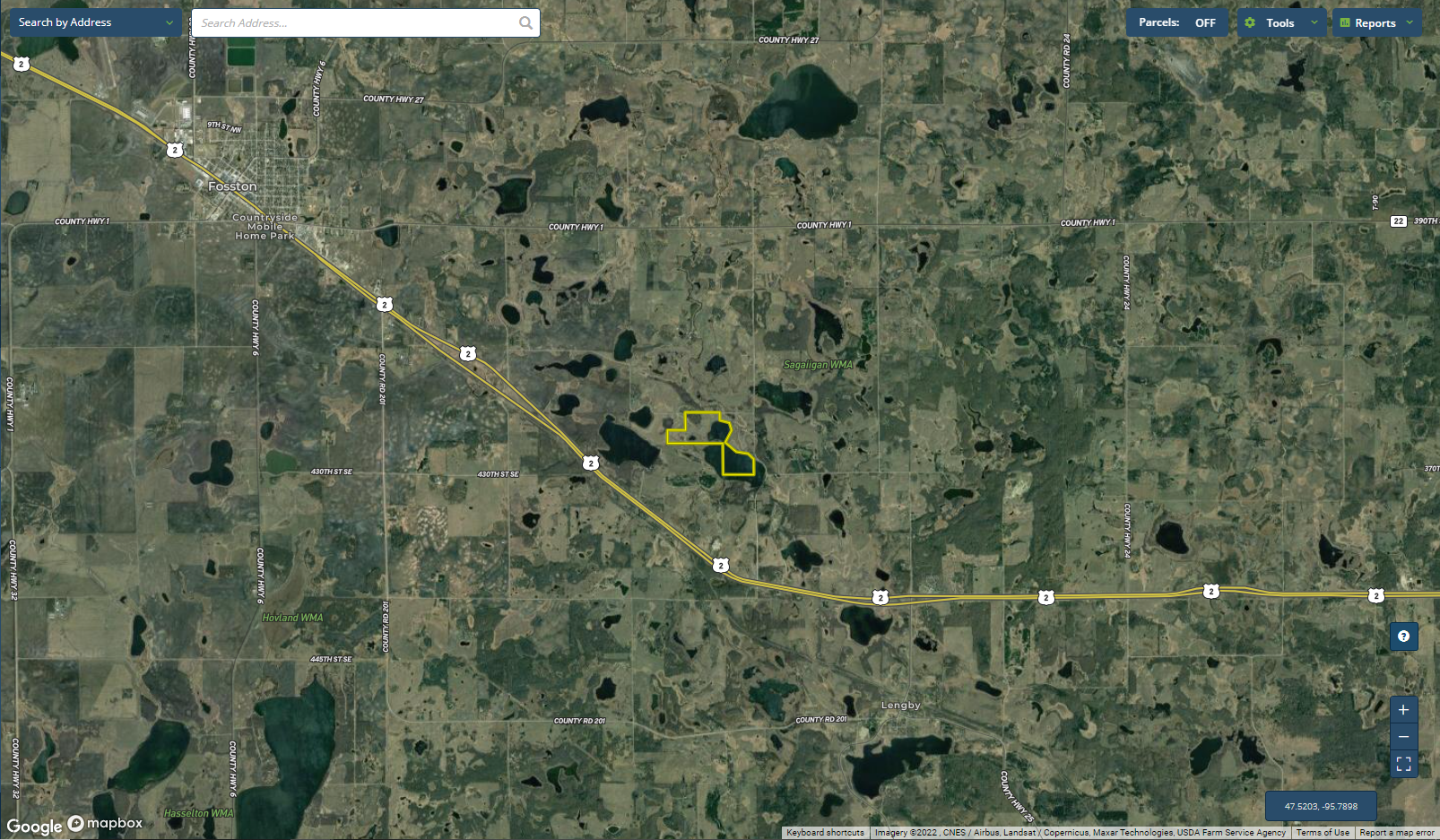The height and width of the screenshot is (840, 1440).
Task: Open the help question mark button
Action: [x=1403, y=636]
